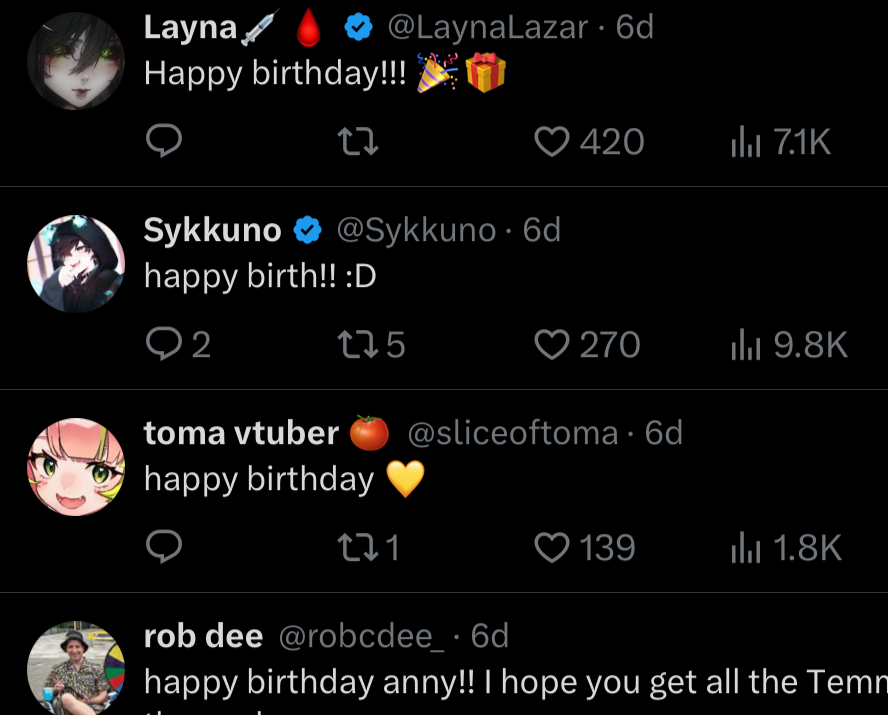888x715 pixels.
Task: Retweet Layna's Happy birthday tweet
Action: coord(358,142)
